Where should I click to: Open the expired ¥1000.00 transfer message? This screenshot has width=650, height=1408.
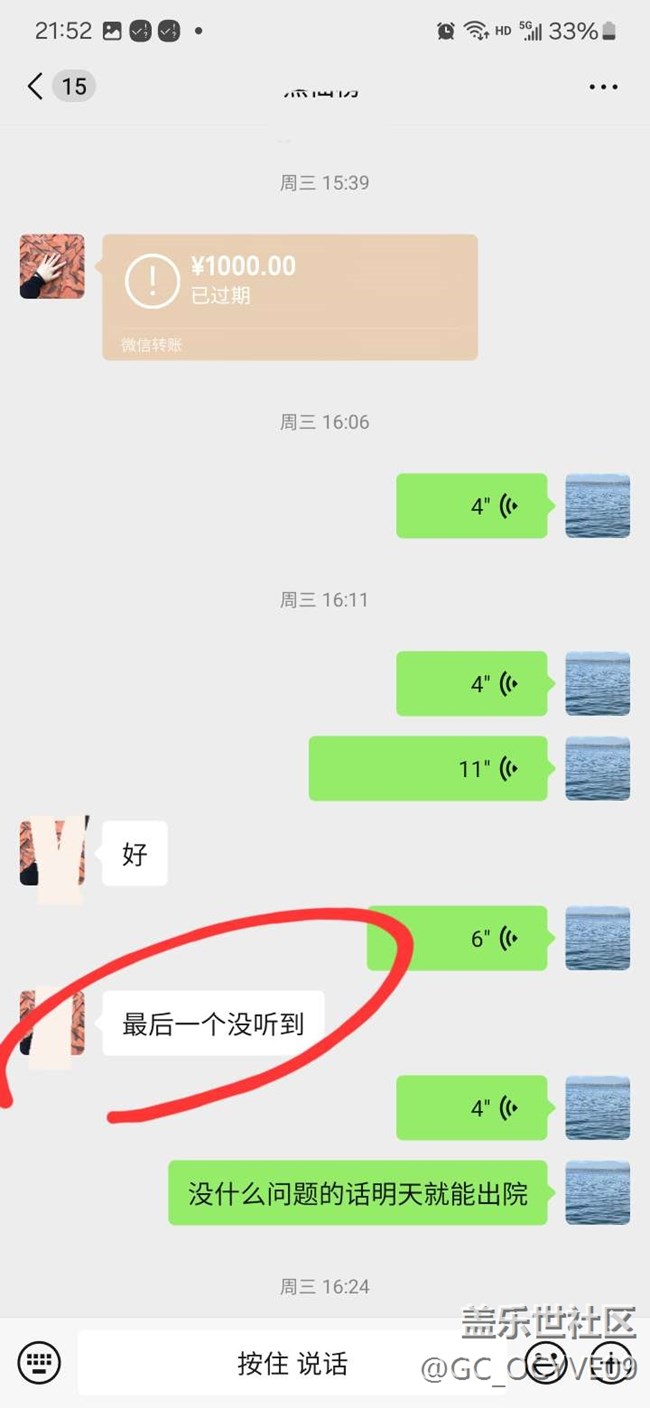[290, 297]
